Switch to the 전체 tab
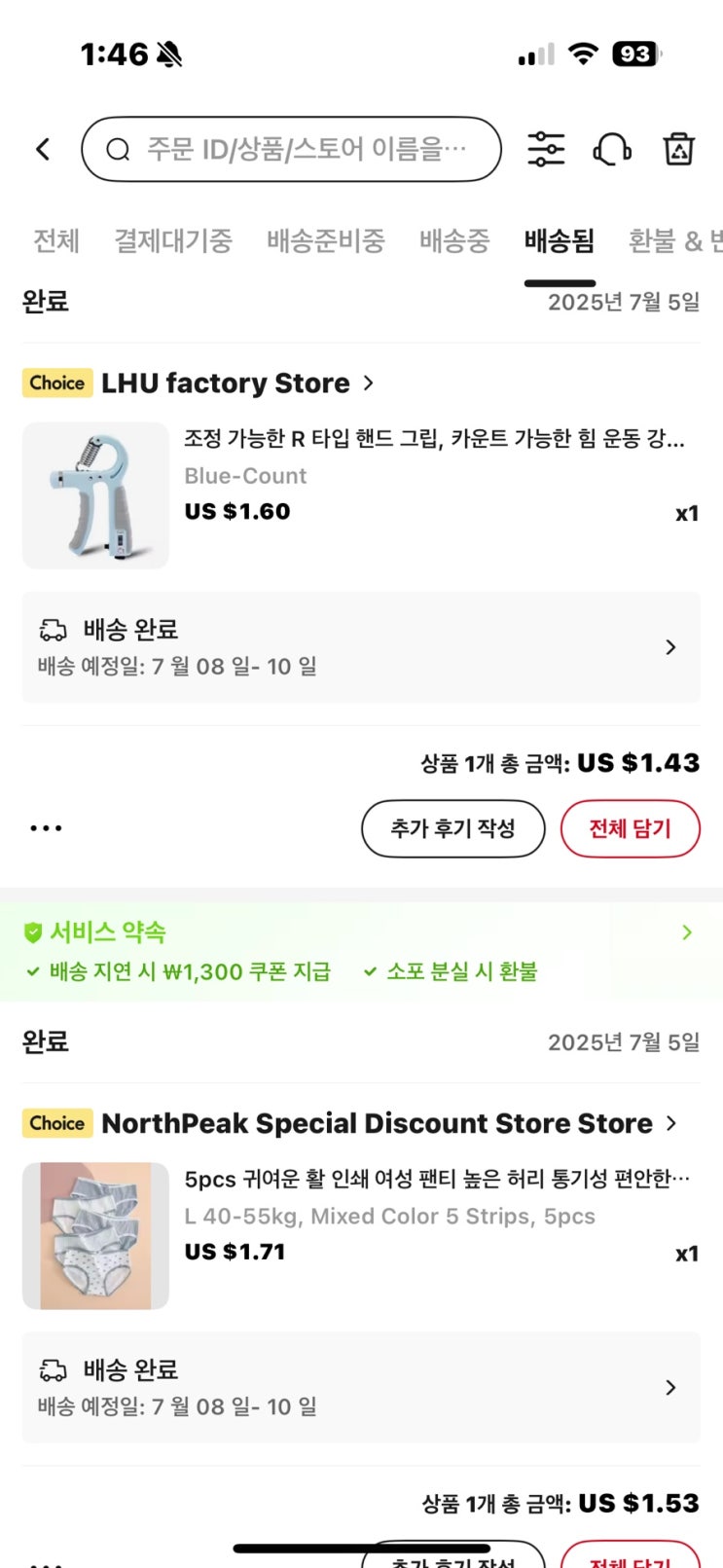The height and width of the screenshot is (1568, 723). [x=56, y=240]
